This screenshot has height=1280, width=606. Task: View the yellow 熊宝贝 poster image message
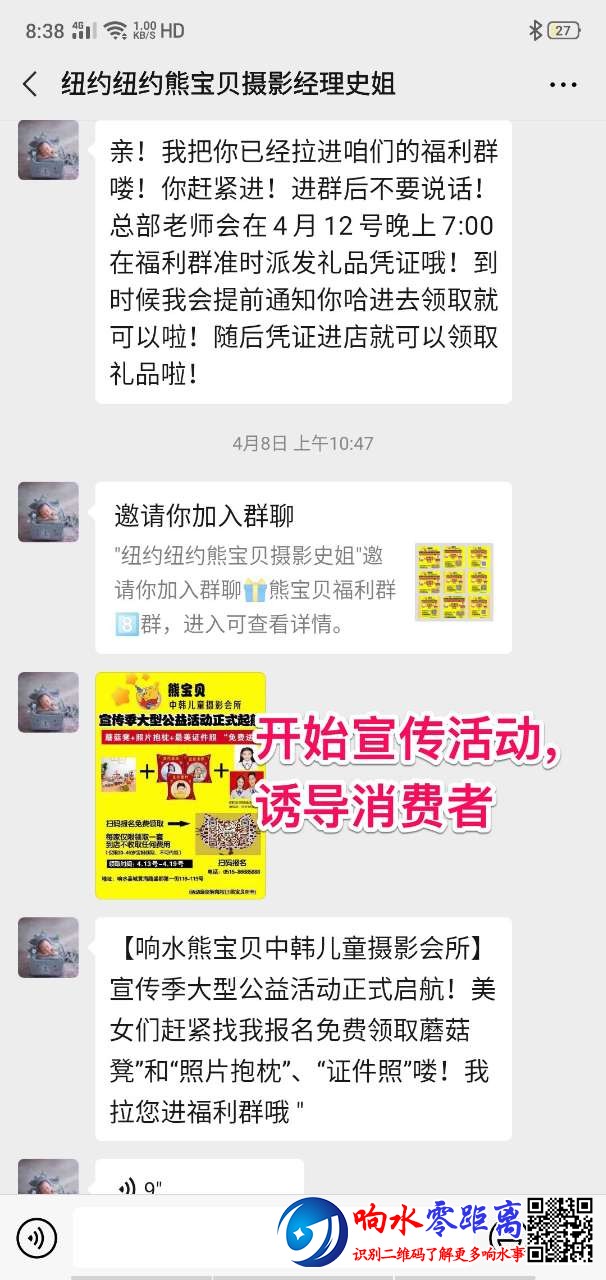point(180,785)
